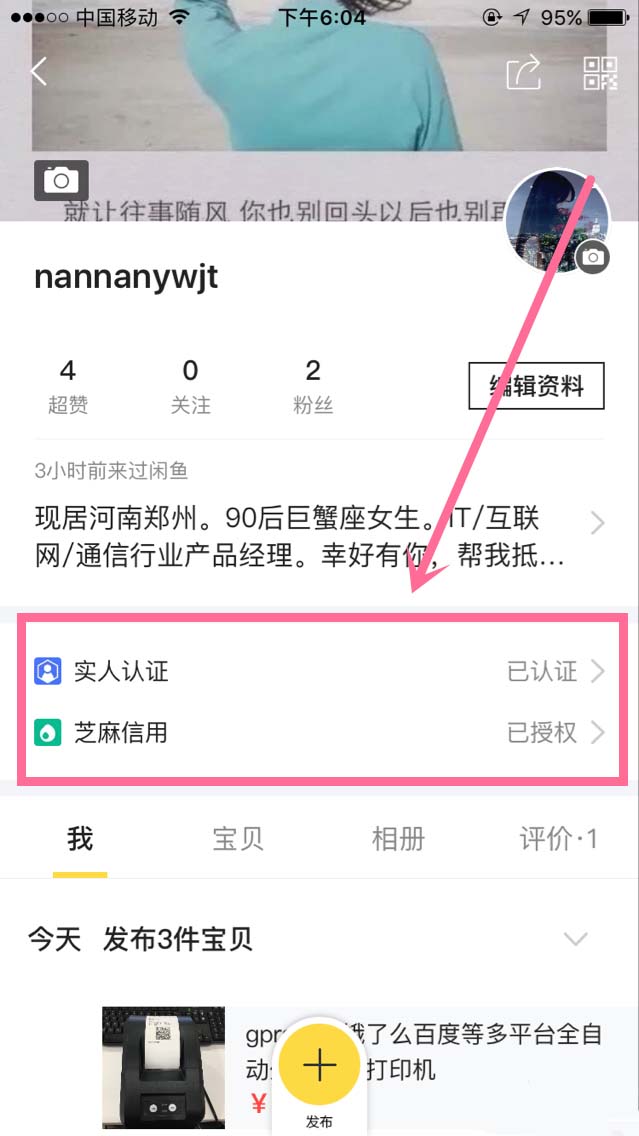Open 编辑资料 to edit profile
Viewport: 639px width, 1136px height.
click(x=536, y=386)
